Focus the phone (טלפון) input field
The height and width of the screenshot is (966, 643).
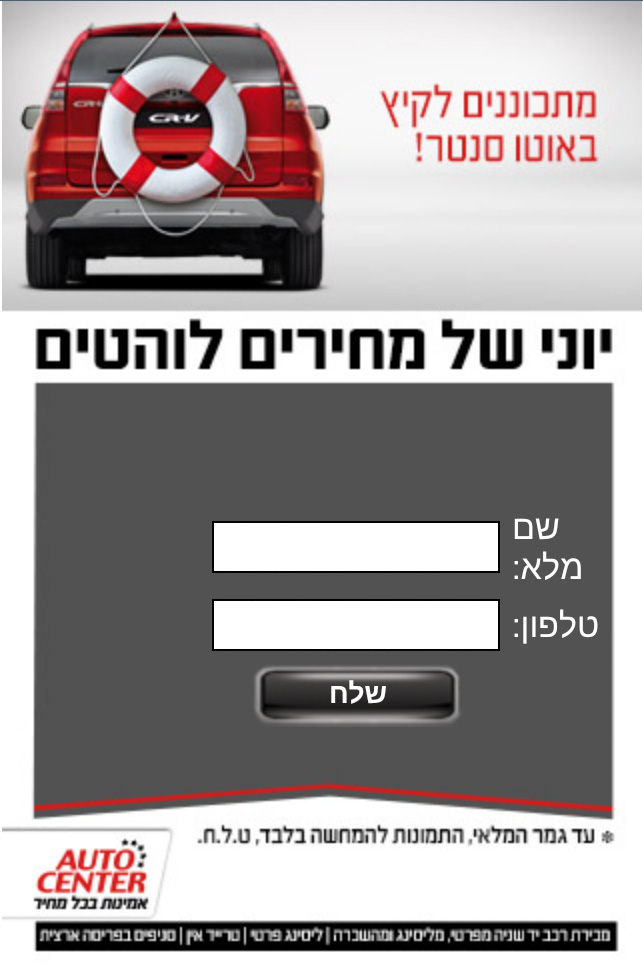[x=355, y=625]
